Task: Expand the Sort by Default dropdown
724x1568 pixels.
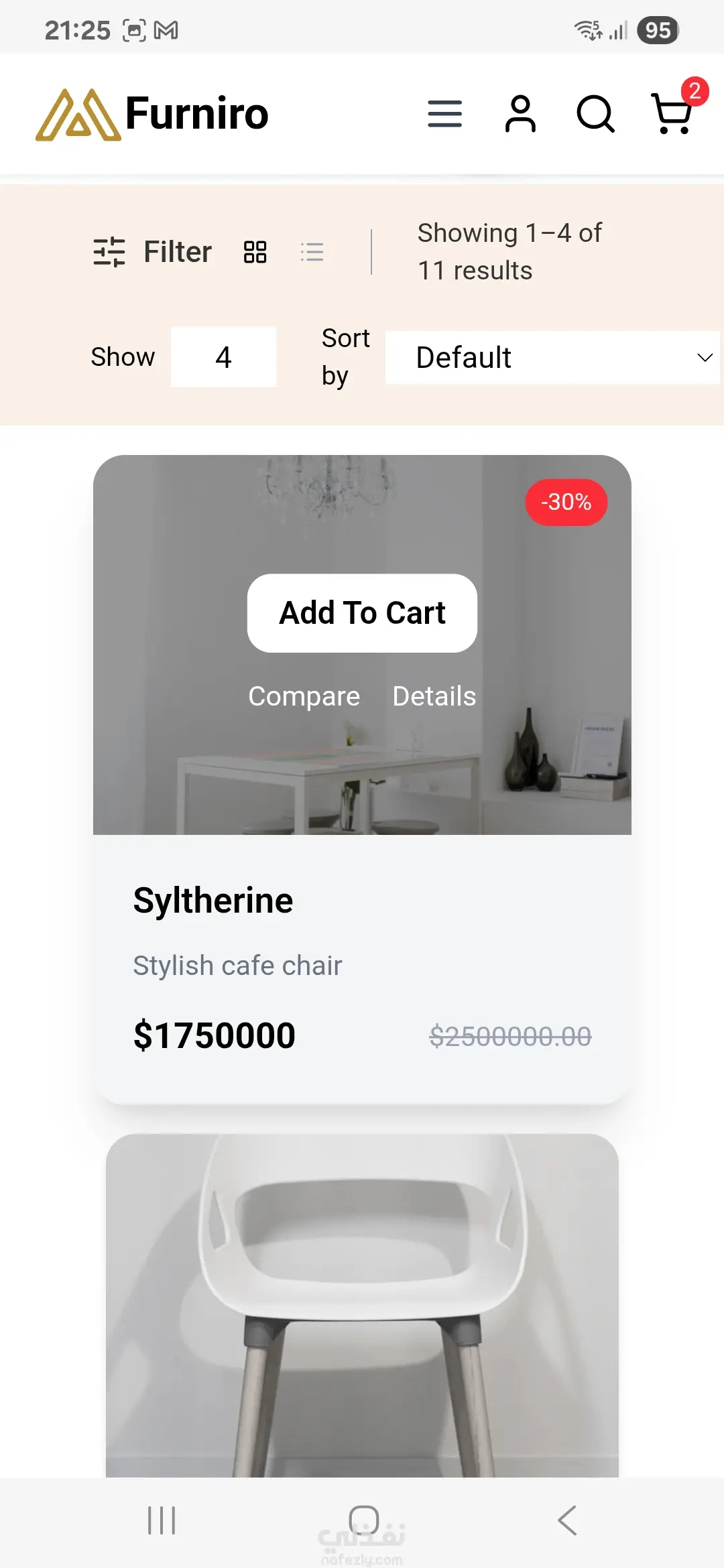Action: click(x=552, y=357)
